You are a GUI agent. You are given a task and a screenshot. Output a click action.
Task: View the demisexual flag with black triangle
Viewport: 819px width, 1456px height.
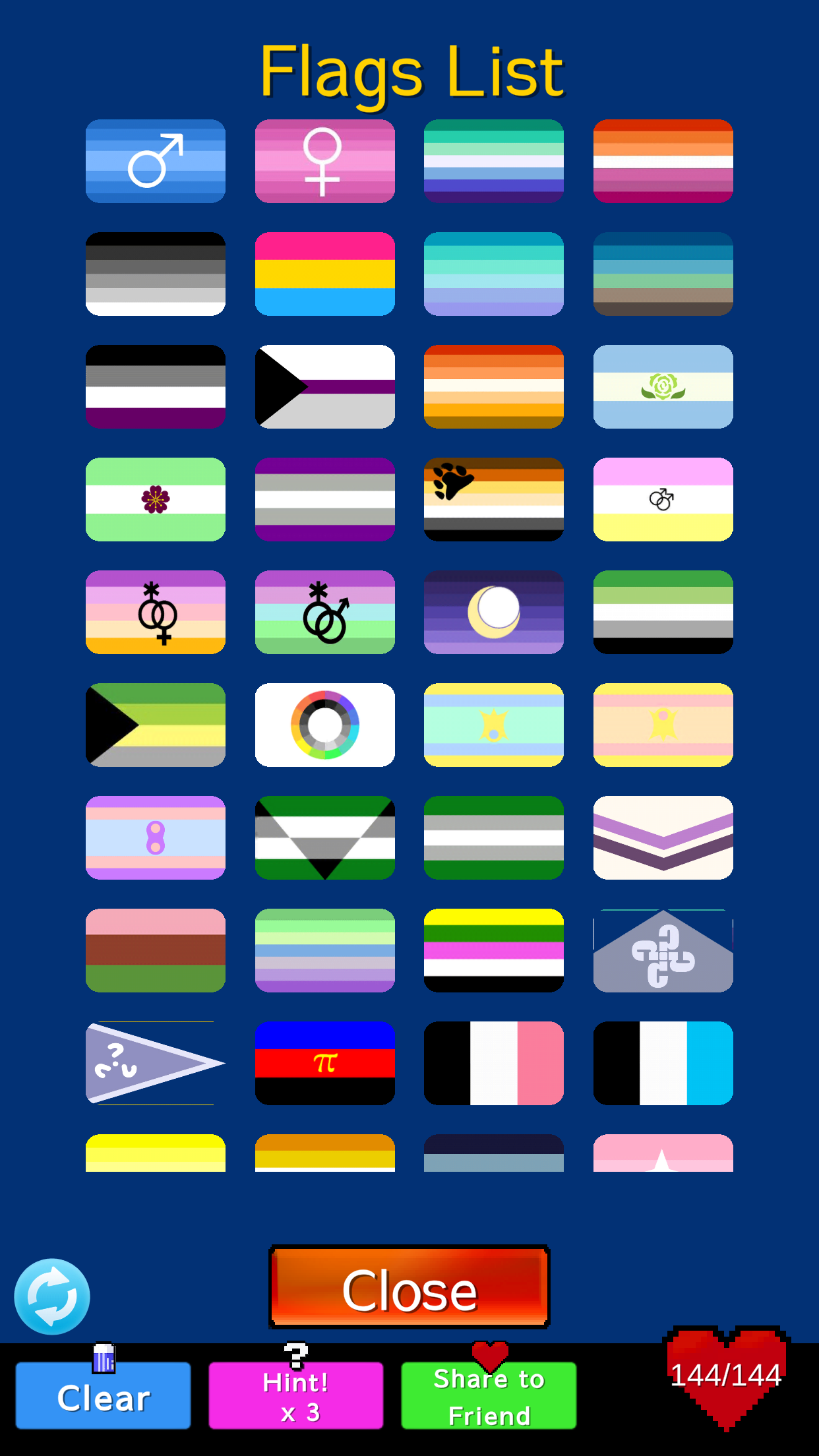324,387
